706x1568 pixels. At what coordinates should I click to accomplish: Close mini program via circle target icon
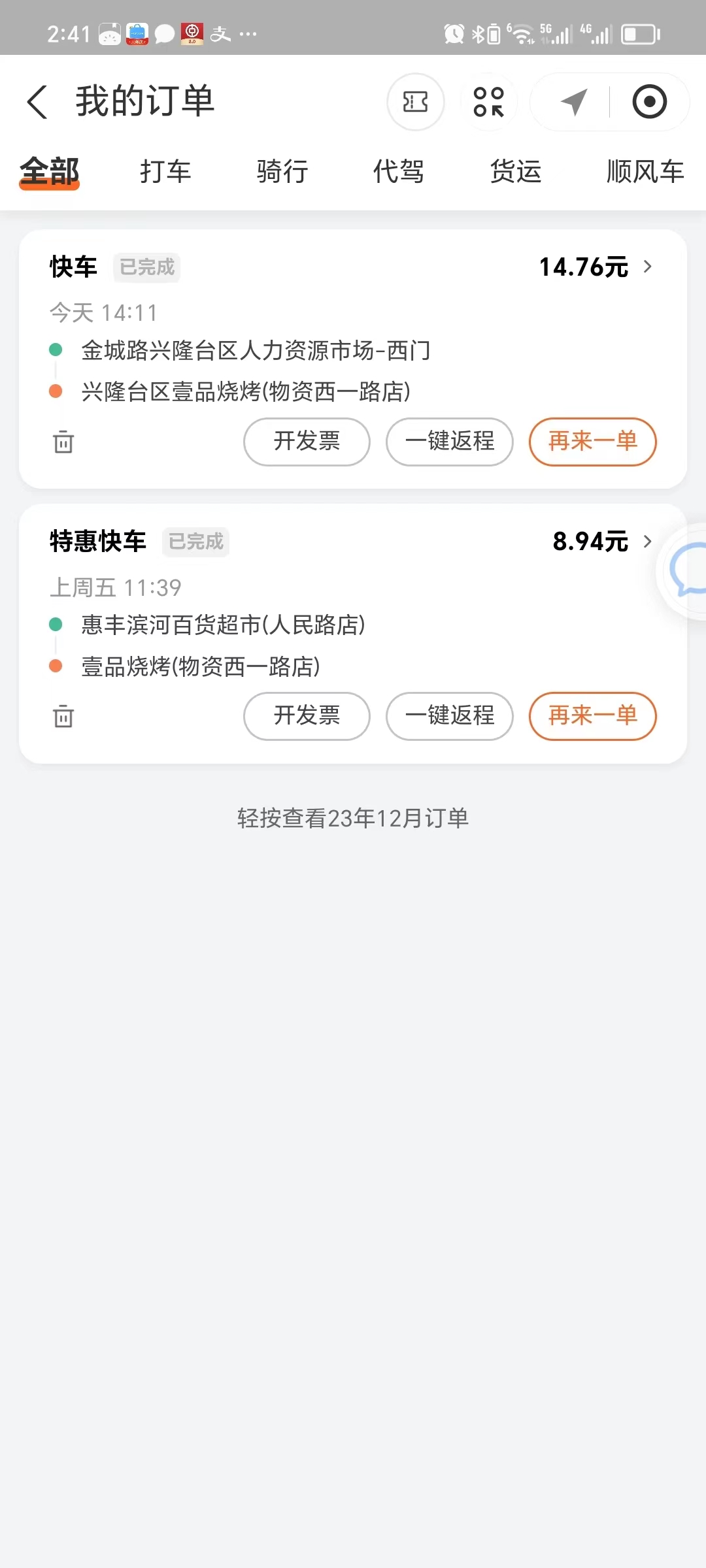pos(649,102)
